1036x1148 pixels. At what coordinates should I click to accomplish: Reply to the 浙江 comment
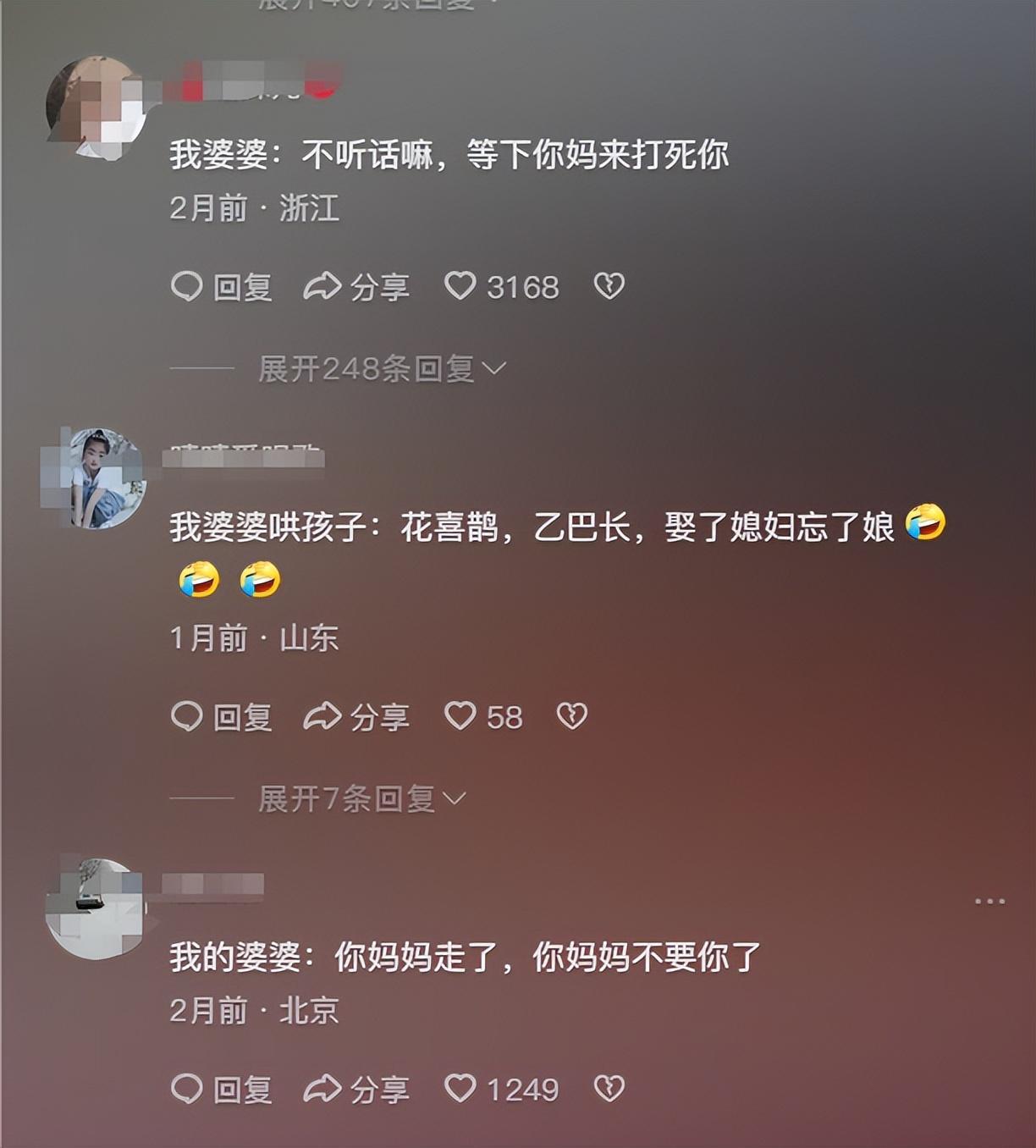click(222, 287)
